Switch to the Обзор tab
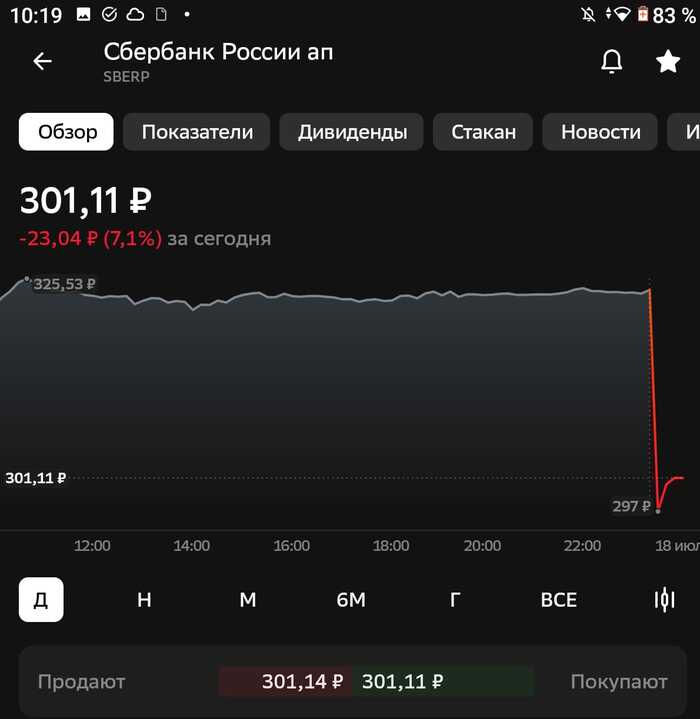Viewport: 700px width, 719px height. coord(67,132)
